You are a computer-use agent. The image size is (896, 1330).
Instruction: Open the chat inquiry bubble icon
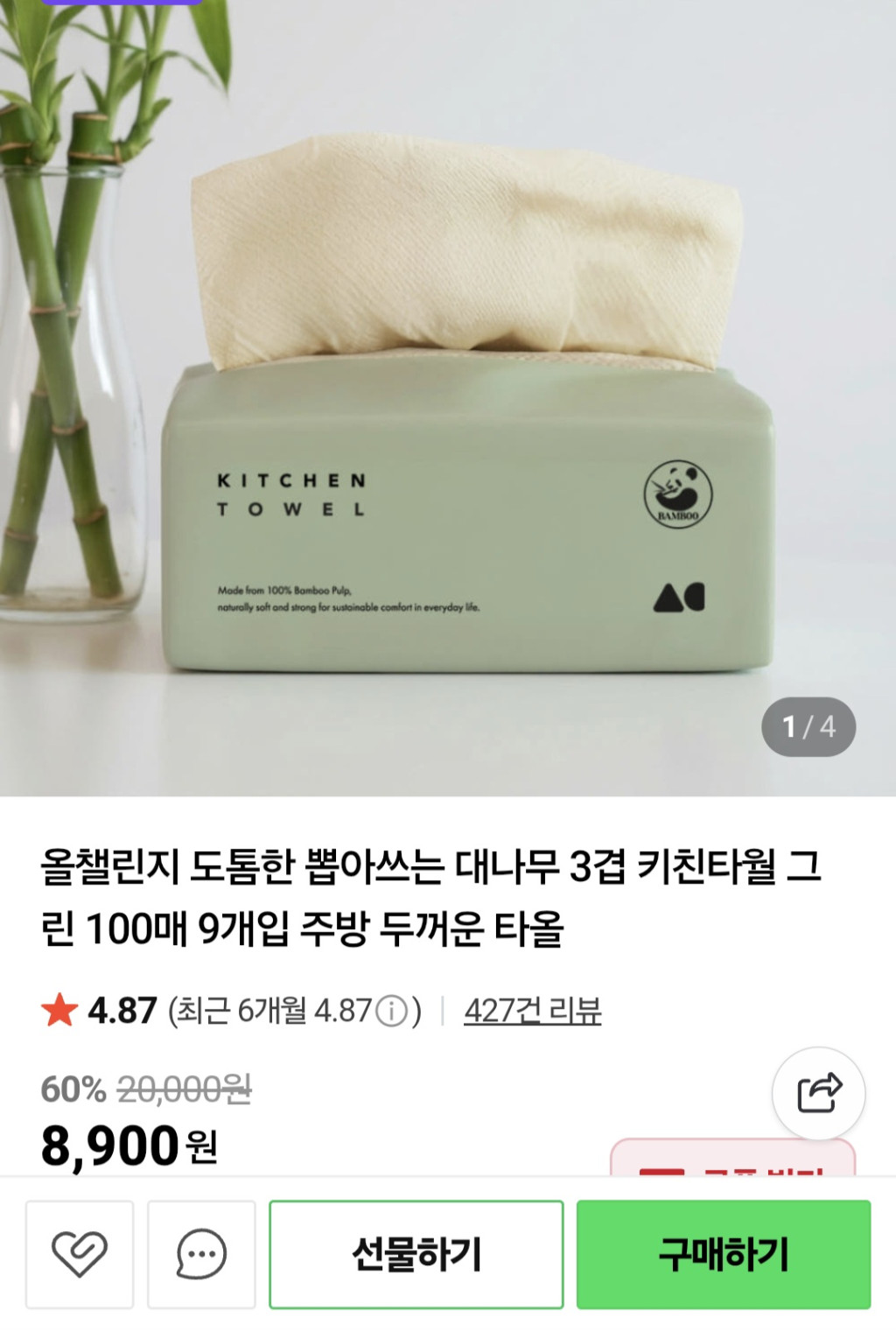click(x=201, y=1254)
